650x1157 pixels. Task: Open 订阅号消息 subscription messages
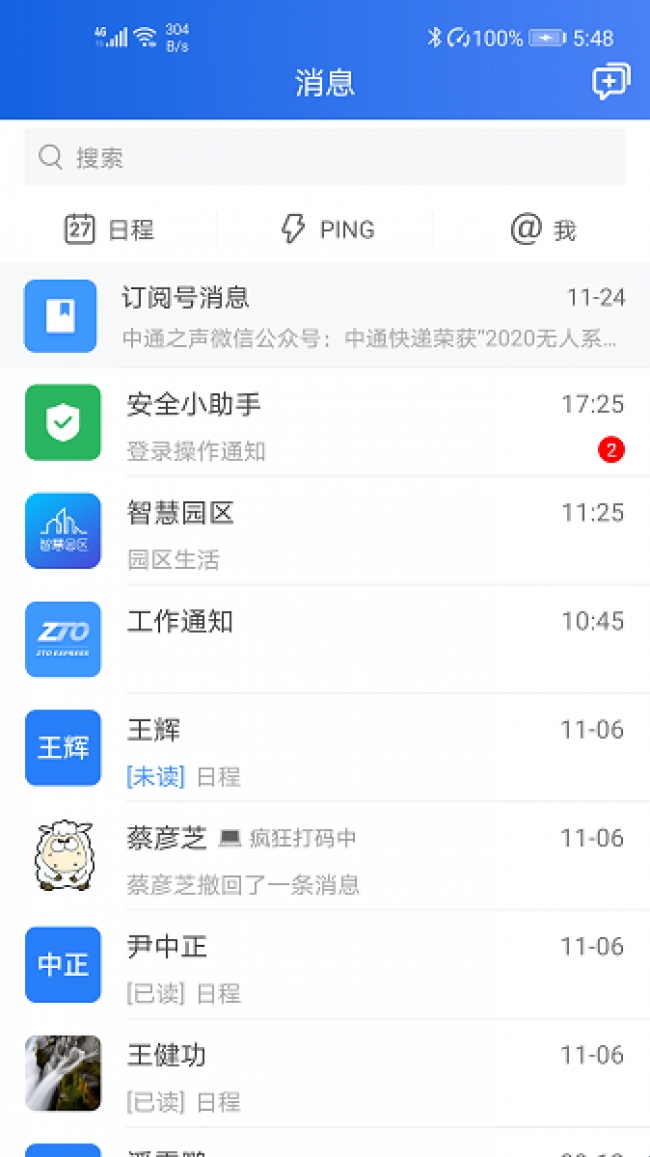[325, 316]
